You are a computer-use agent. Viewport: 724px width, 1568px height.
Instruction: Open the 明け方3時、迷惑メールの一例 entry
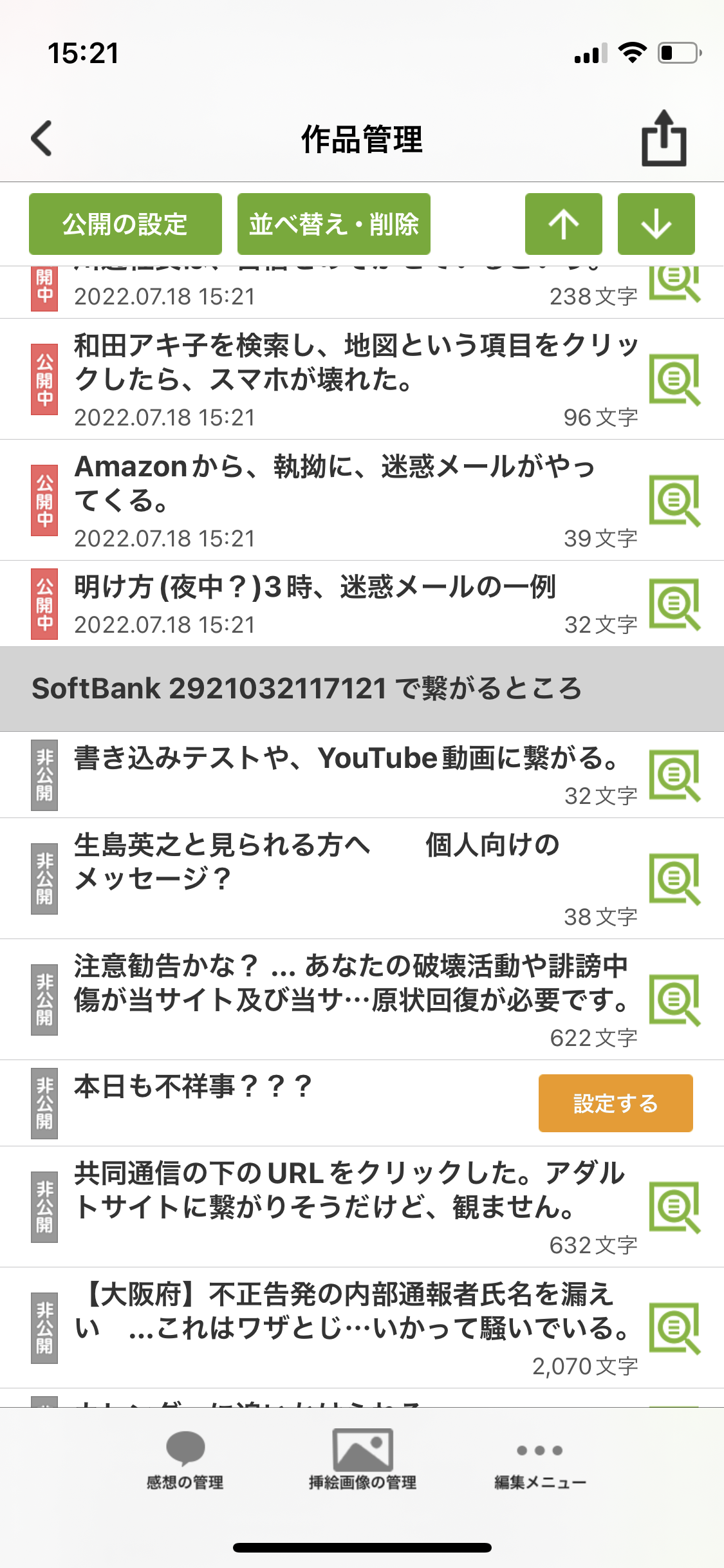coord(315,588)
